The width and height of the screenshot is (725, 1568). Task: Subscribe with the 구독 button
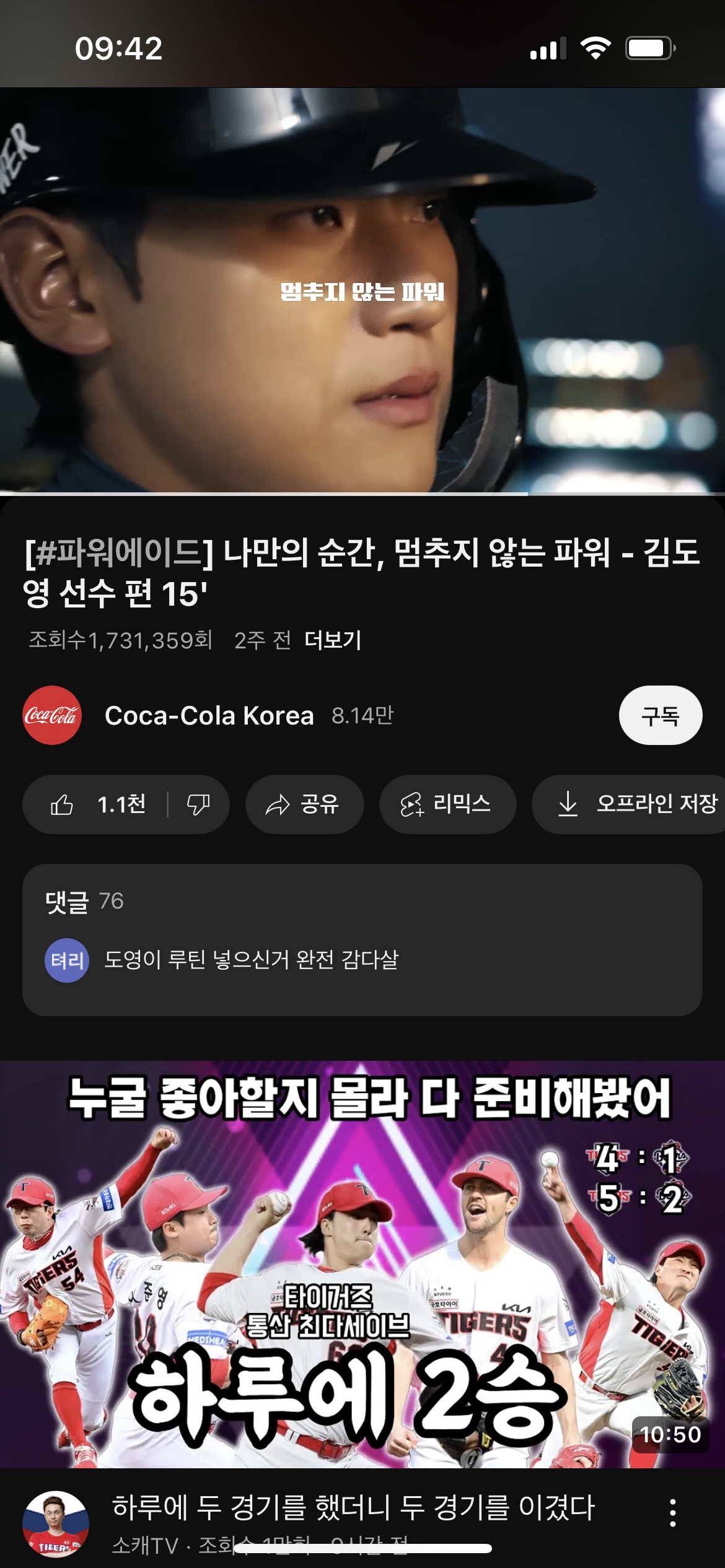661,715
